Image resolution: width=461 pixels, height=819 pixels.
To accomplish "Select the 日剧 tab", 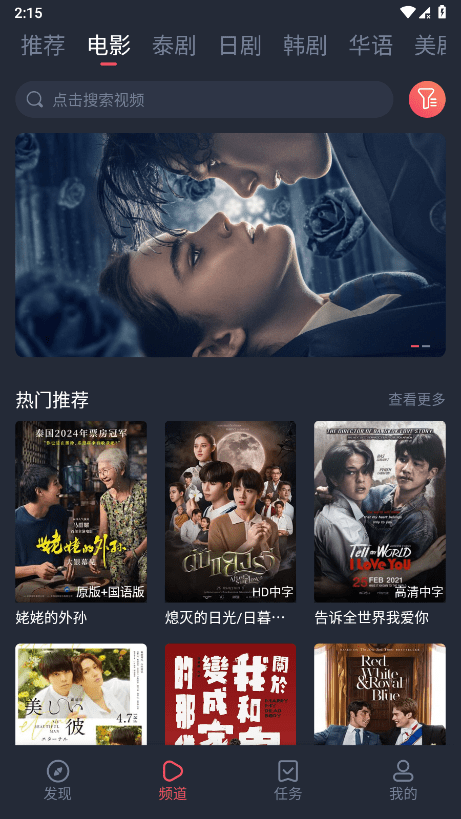I will (x=240, y=45).
